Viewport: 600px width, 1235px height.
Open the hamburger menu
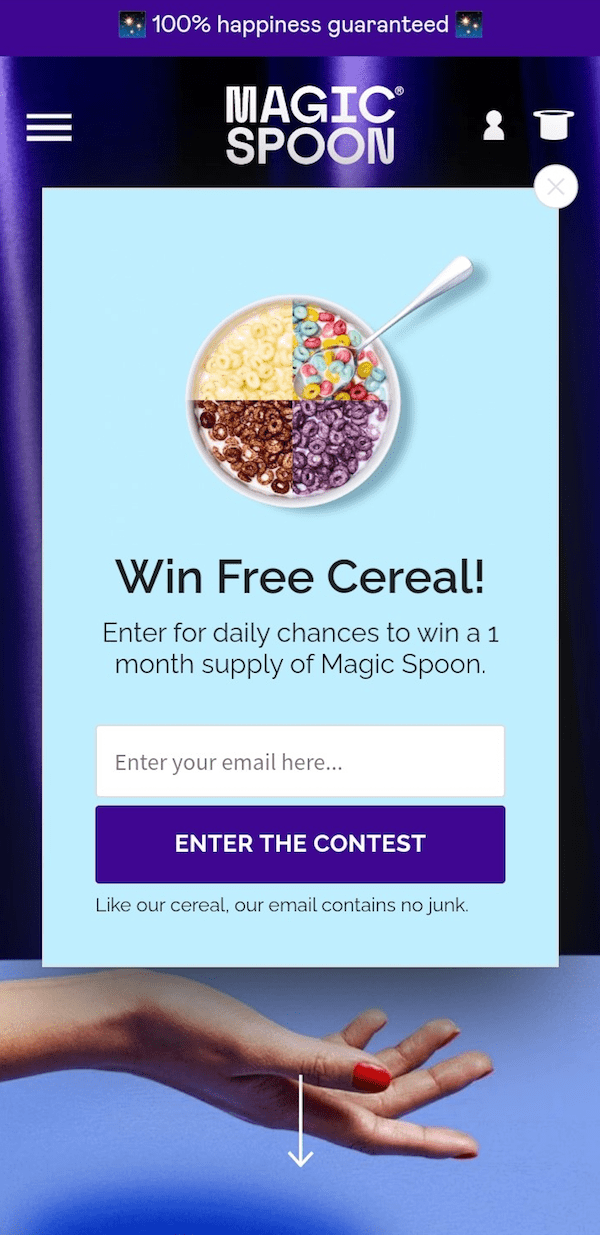pos(49,127)
